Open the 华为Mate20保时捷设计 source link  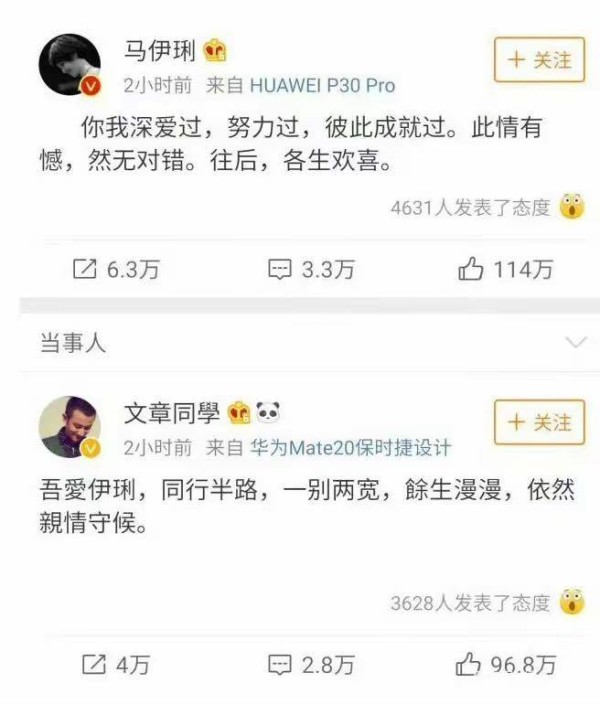click(350, 447)
